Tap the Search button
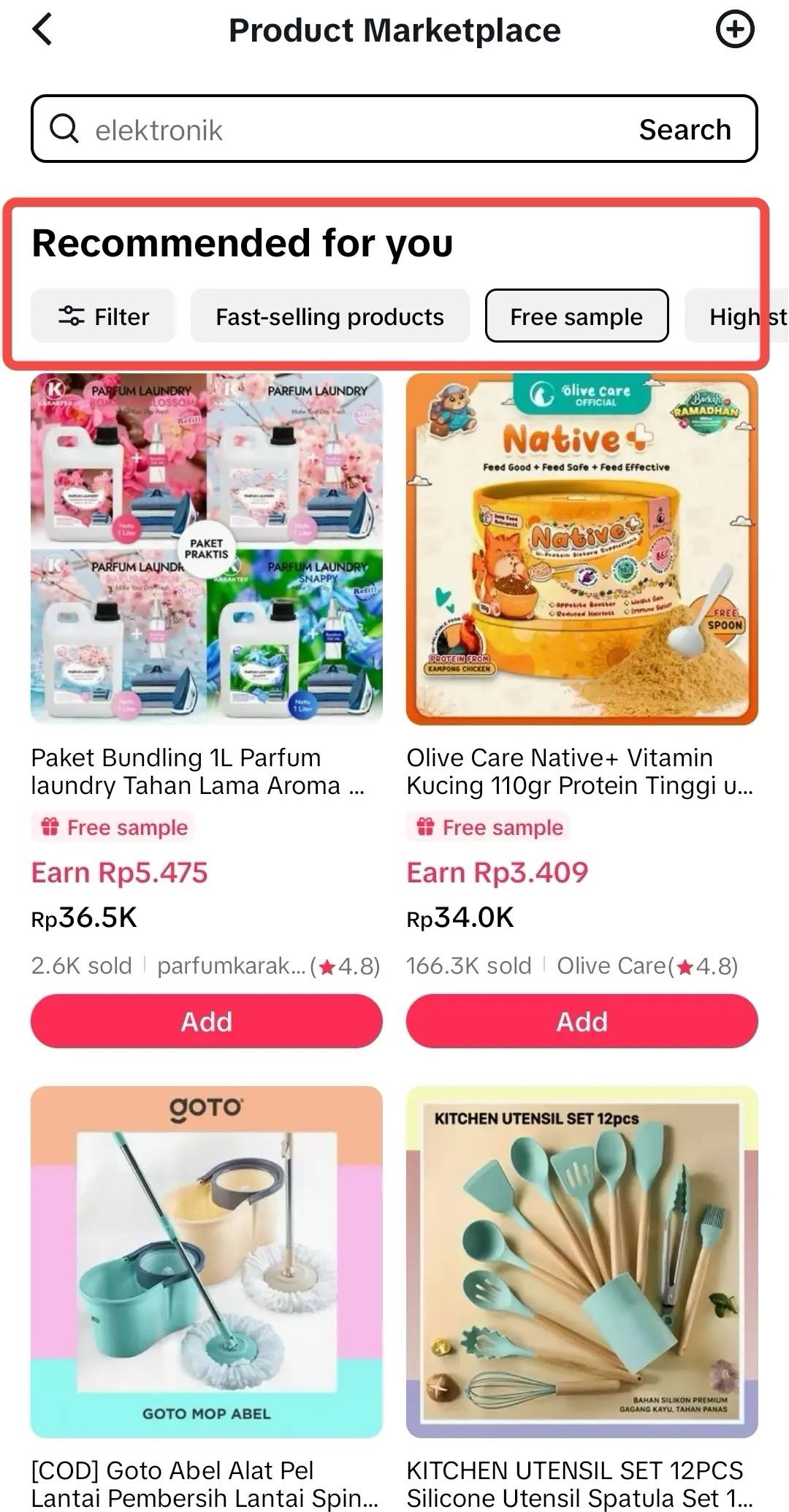Screen dimensions: 789x1512 tap(685, 129)
